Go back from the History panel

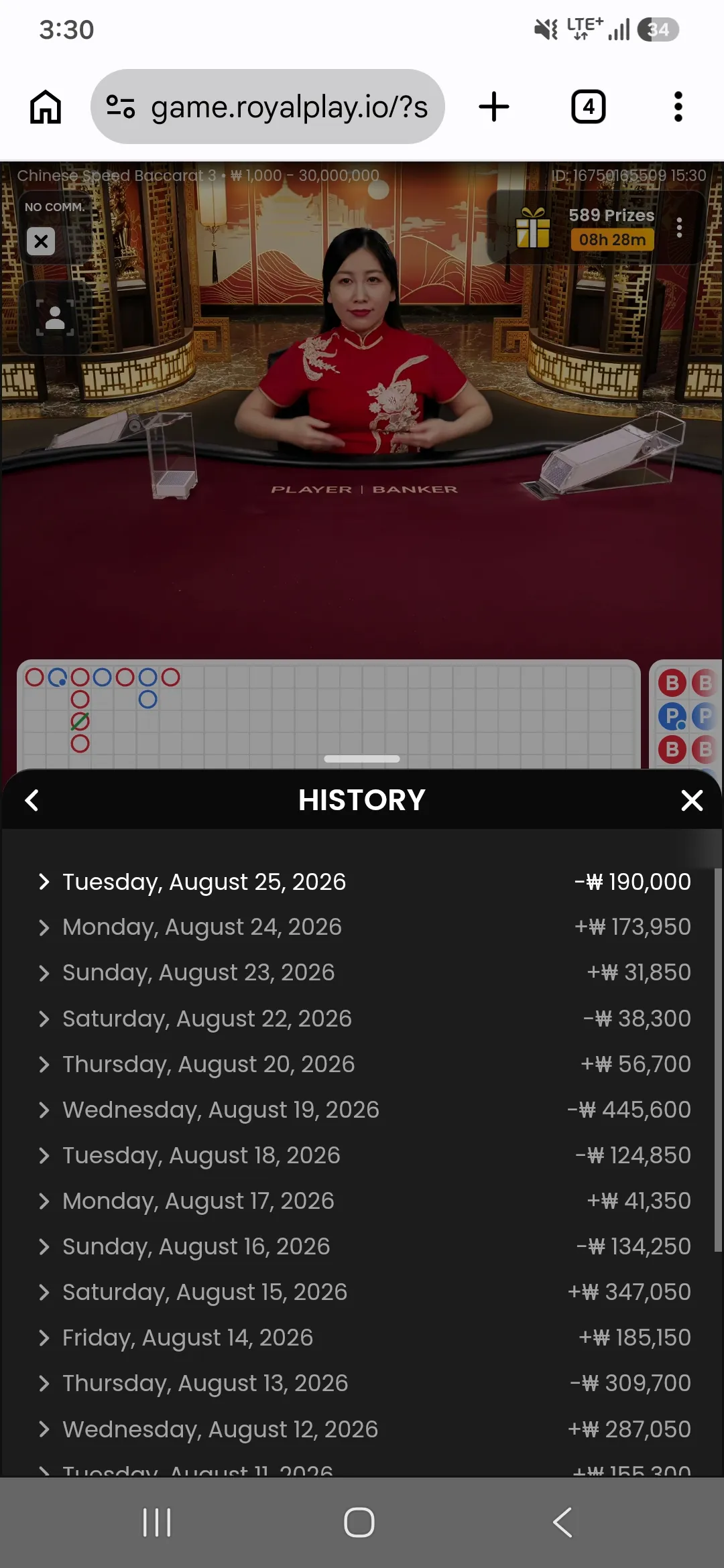pyautogui.click(x=32, y=800)
